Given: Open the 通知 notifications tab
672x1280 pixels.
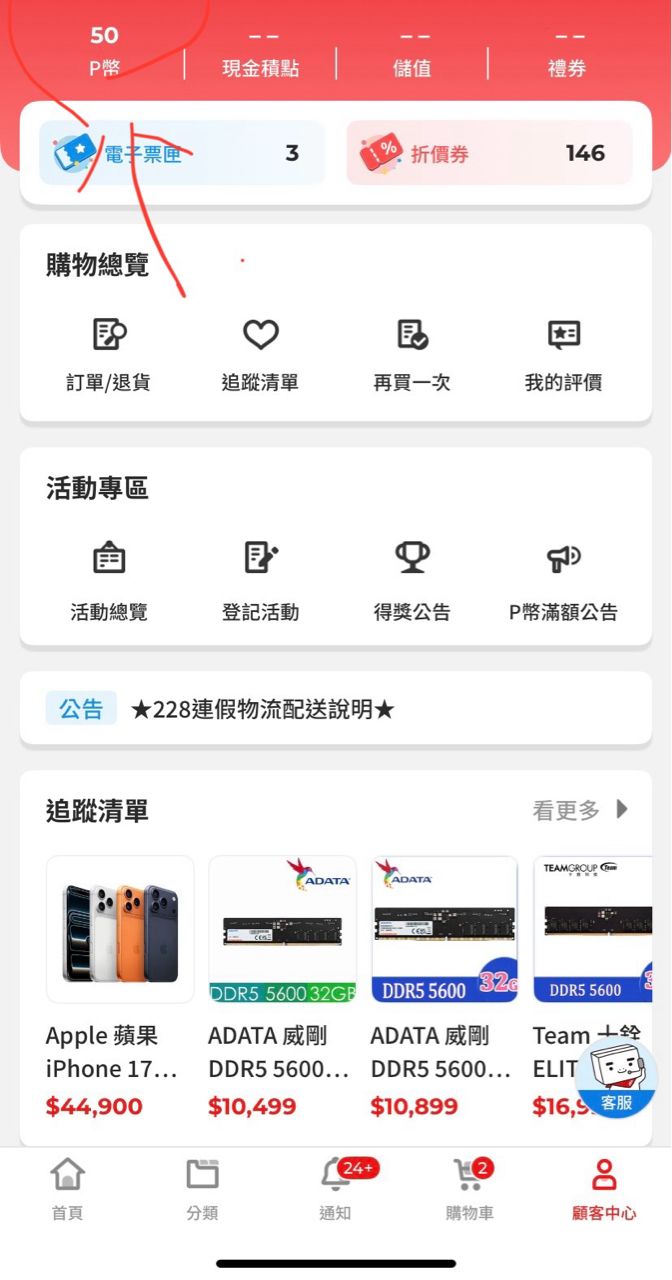Looking at the screenshot, I should [336, 1188].
